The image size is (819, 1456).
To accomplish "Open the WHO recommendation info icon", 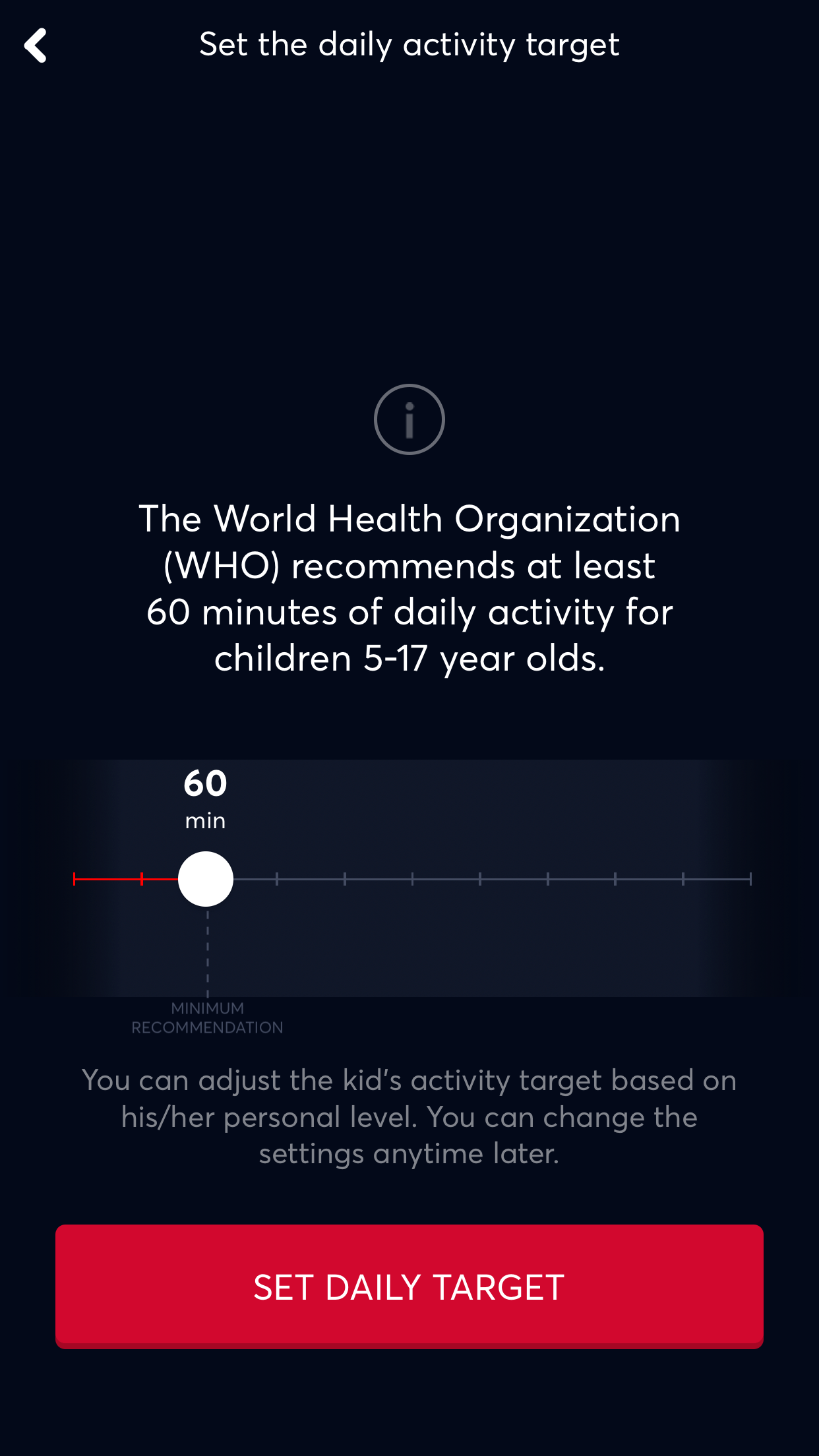I will click(x=409, y=419).
